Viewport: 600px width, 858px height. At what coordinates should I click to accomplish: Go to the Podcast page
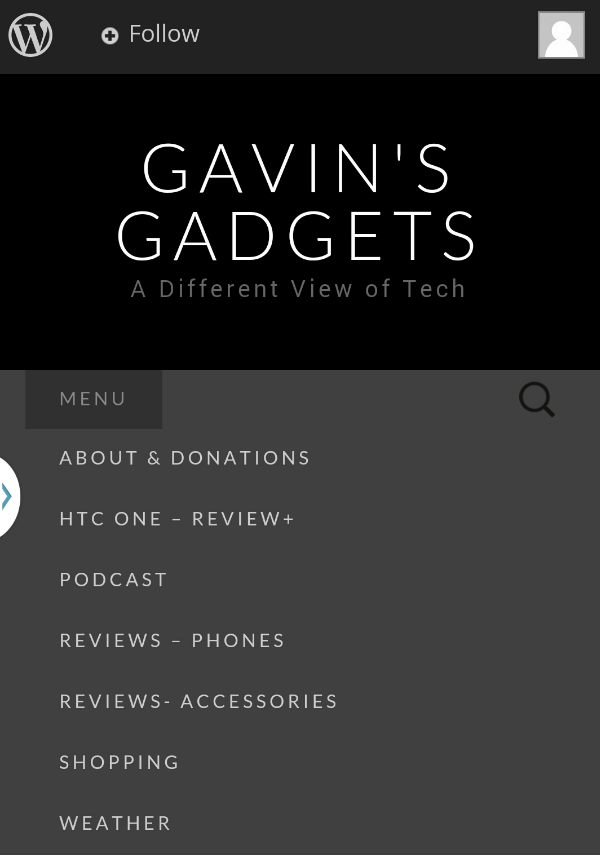(113, 580)
